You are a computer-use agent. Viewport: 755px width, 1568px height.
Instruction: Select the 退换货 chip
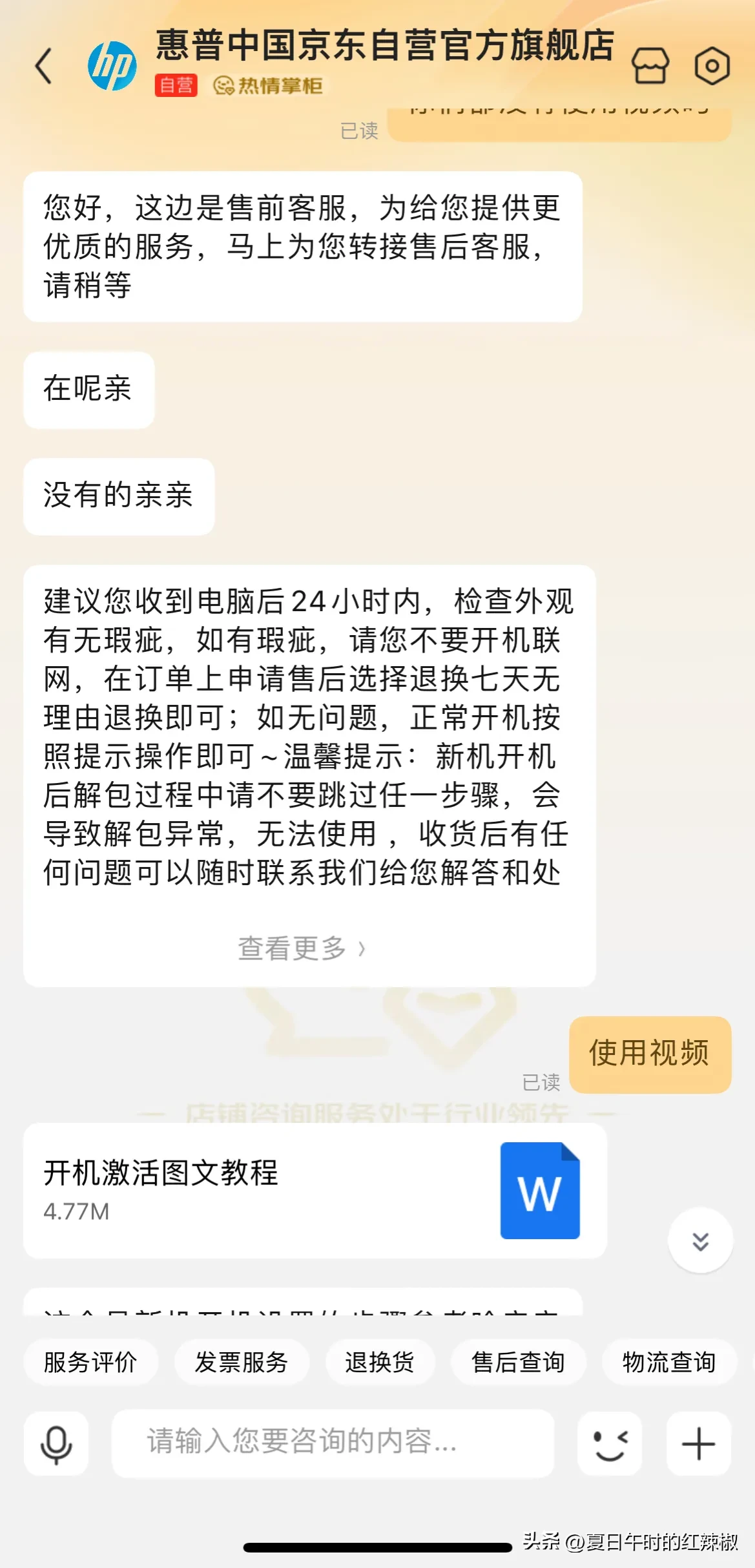click(x=380, y=1362)
